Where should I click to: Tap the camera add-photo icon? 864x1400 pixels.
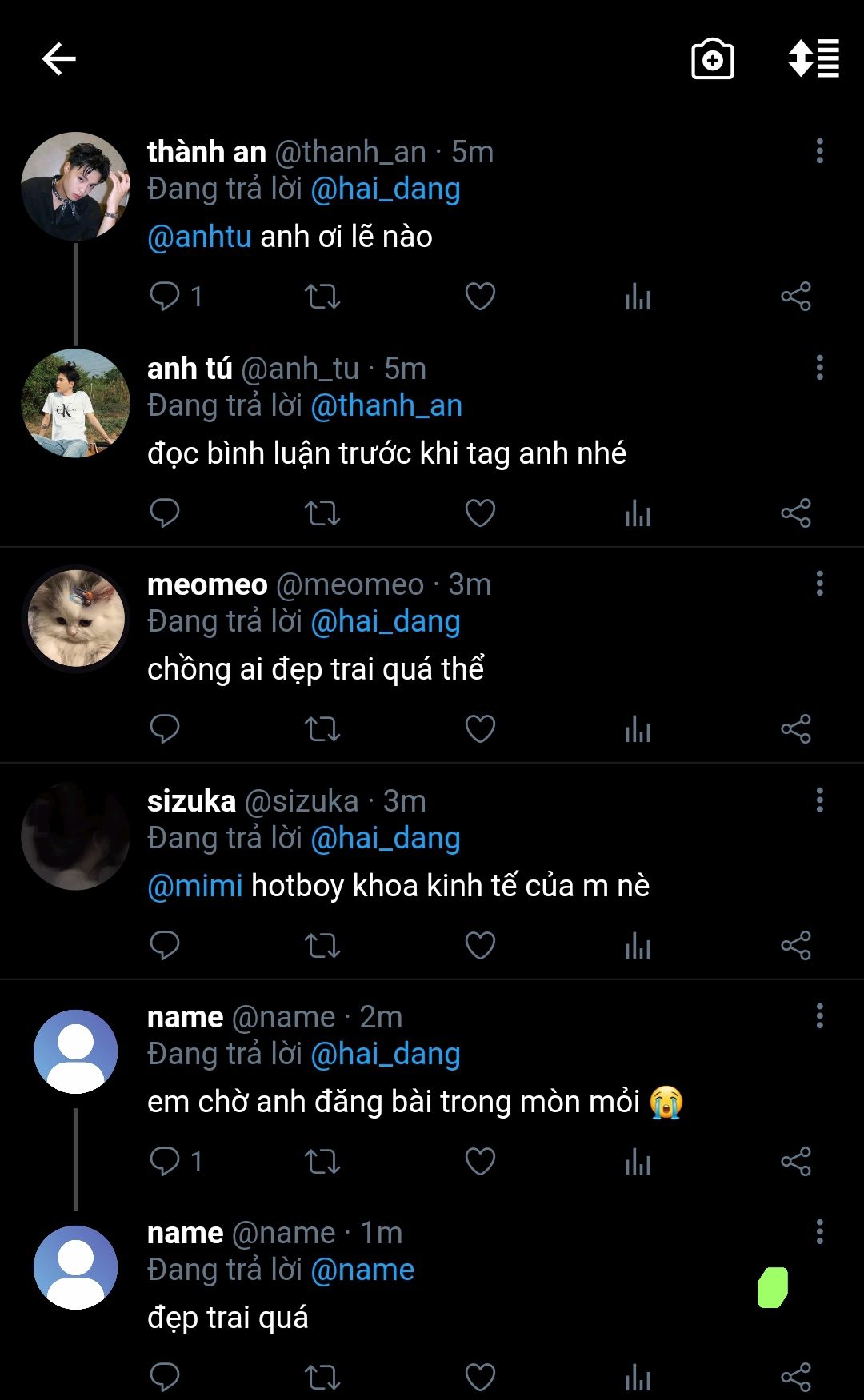[x=712, y=59]
